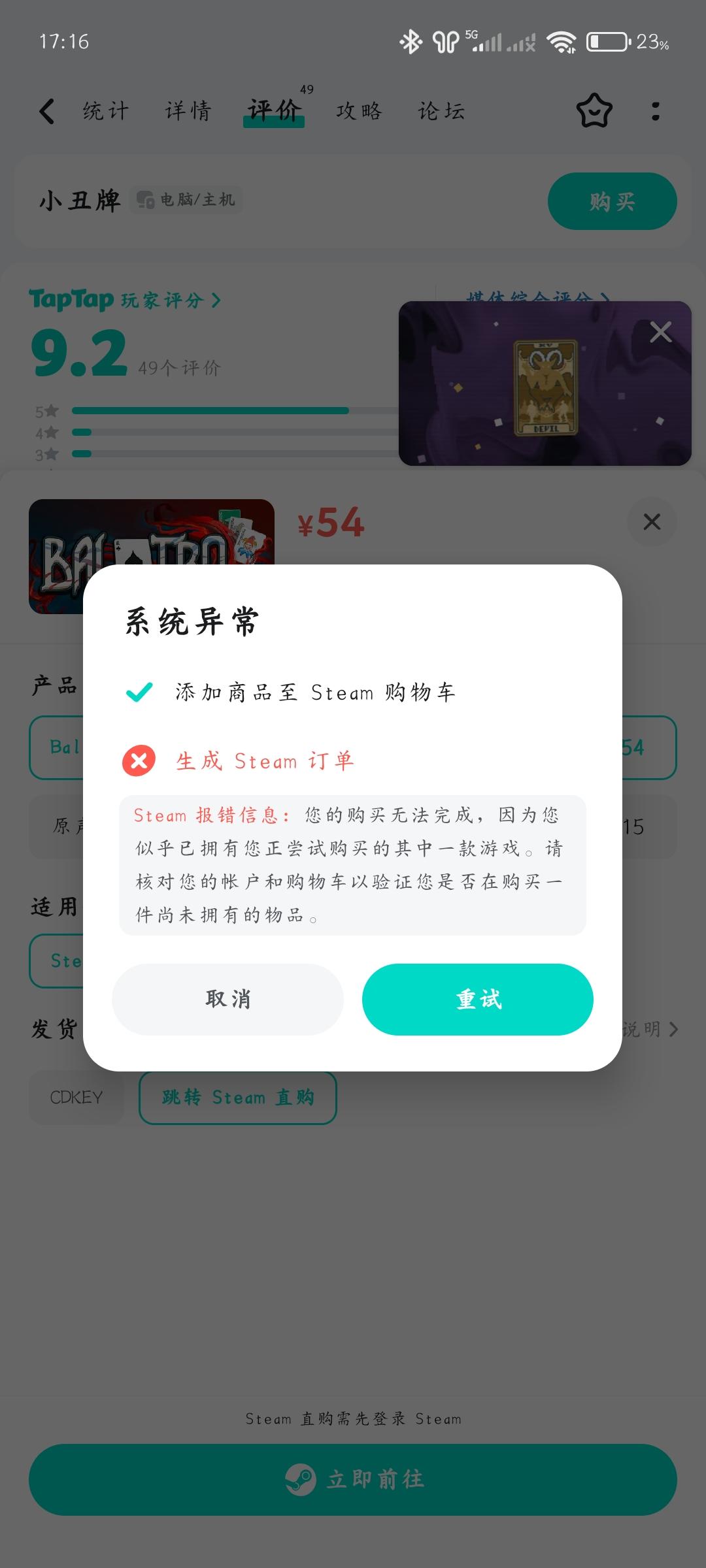Image resolution: width=706 pixels, height=1568 pixels.
Task: Click the 重试 retry button
Action: pos(478,1000)
